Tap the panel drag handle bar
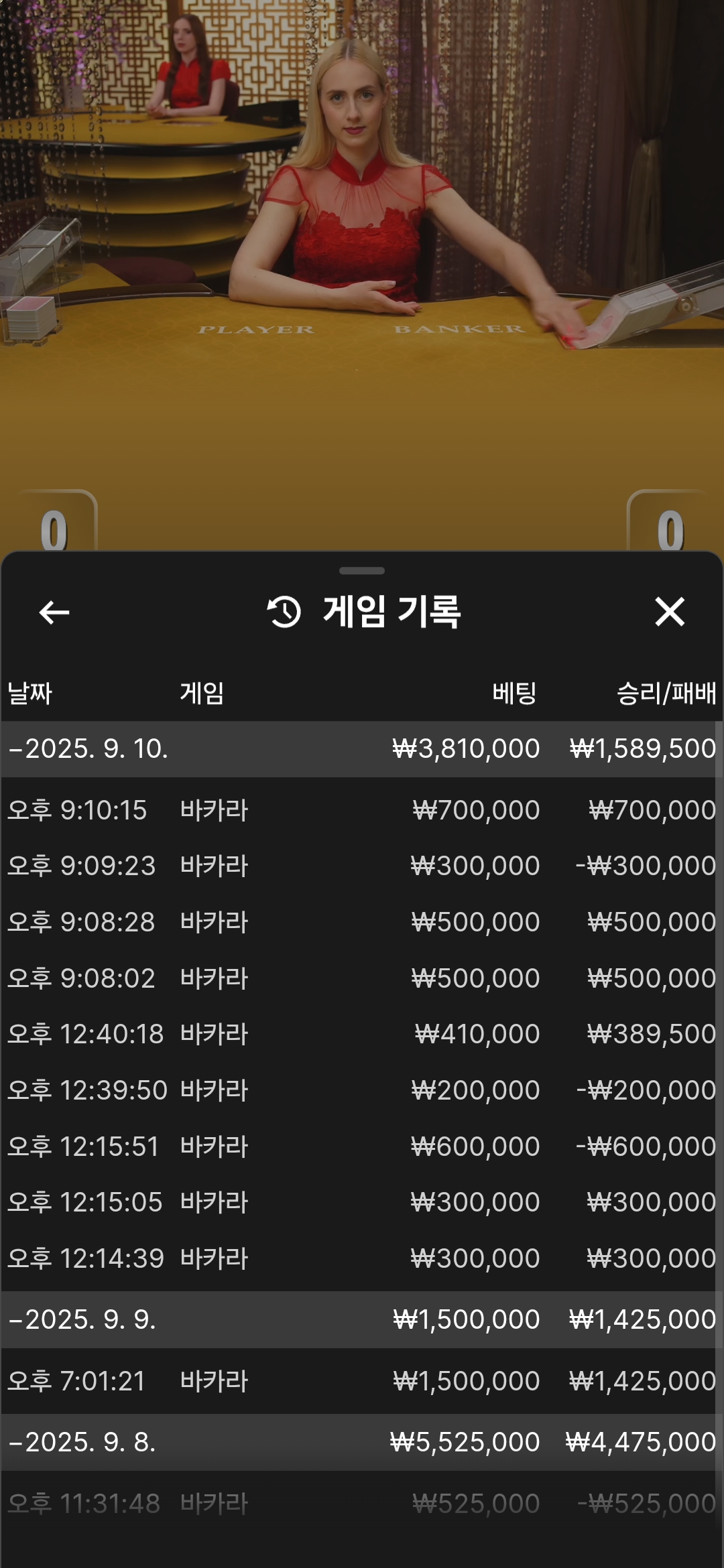 point(362,571)
